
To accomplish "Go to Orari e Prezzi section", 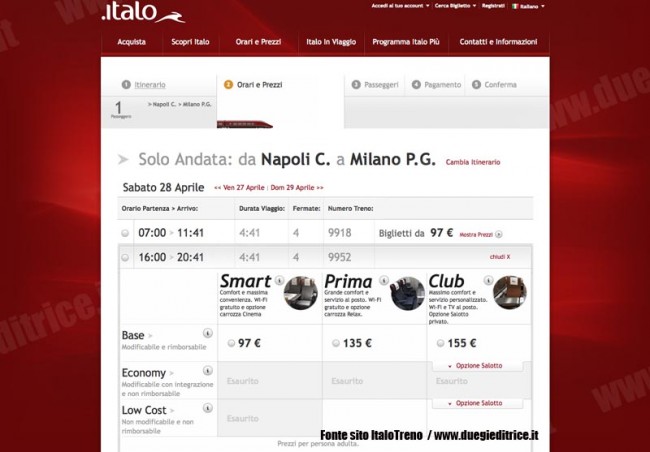I will pos(258,42).
